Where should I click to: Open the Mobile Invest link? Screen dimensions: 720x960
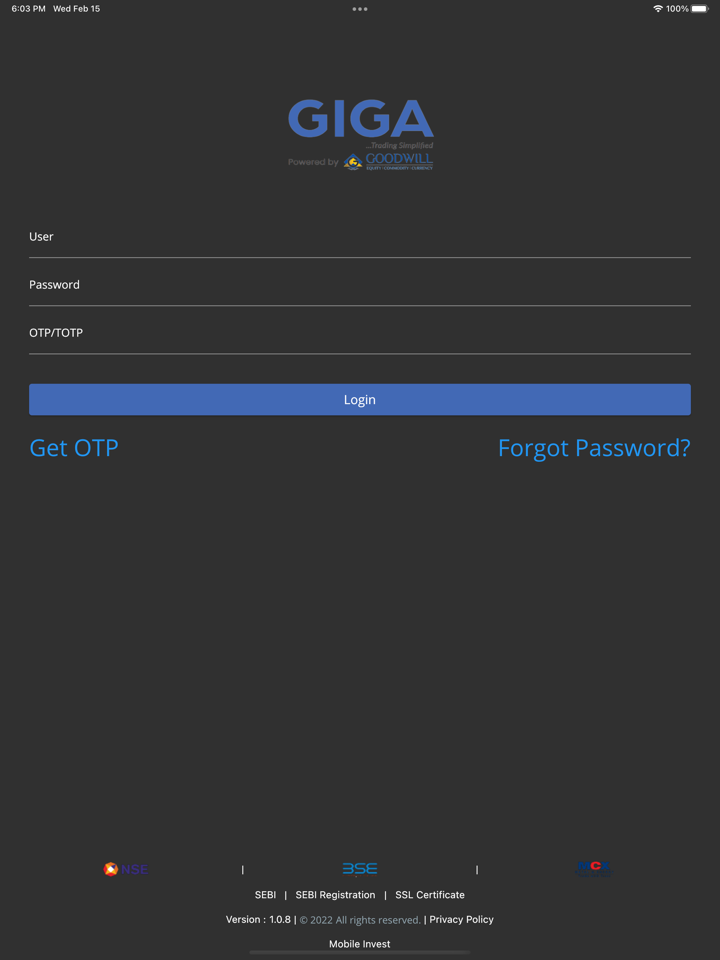(359, 944)
